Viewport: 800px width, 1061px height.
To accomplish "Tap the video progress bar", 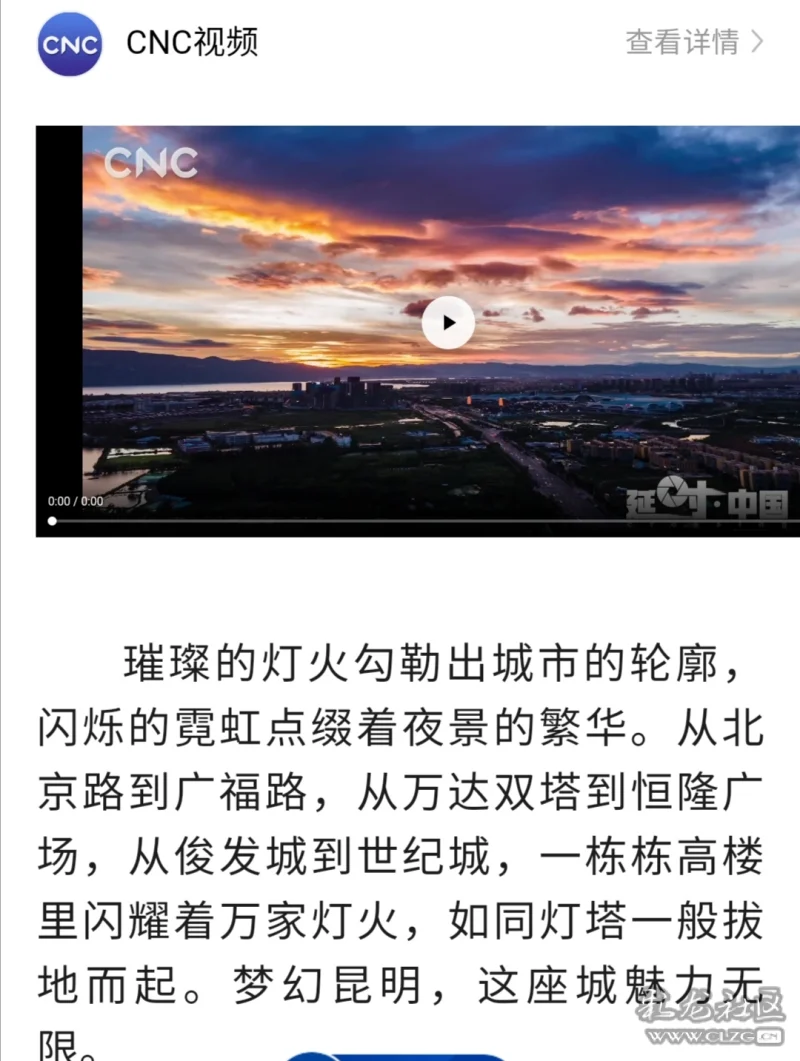I will (420, 520).
